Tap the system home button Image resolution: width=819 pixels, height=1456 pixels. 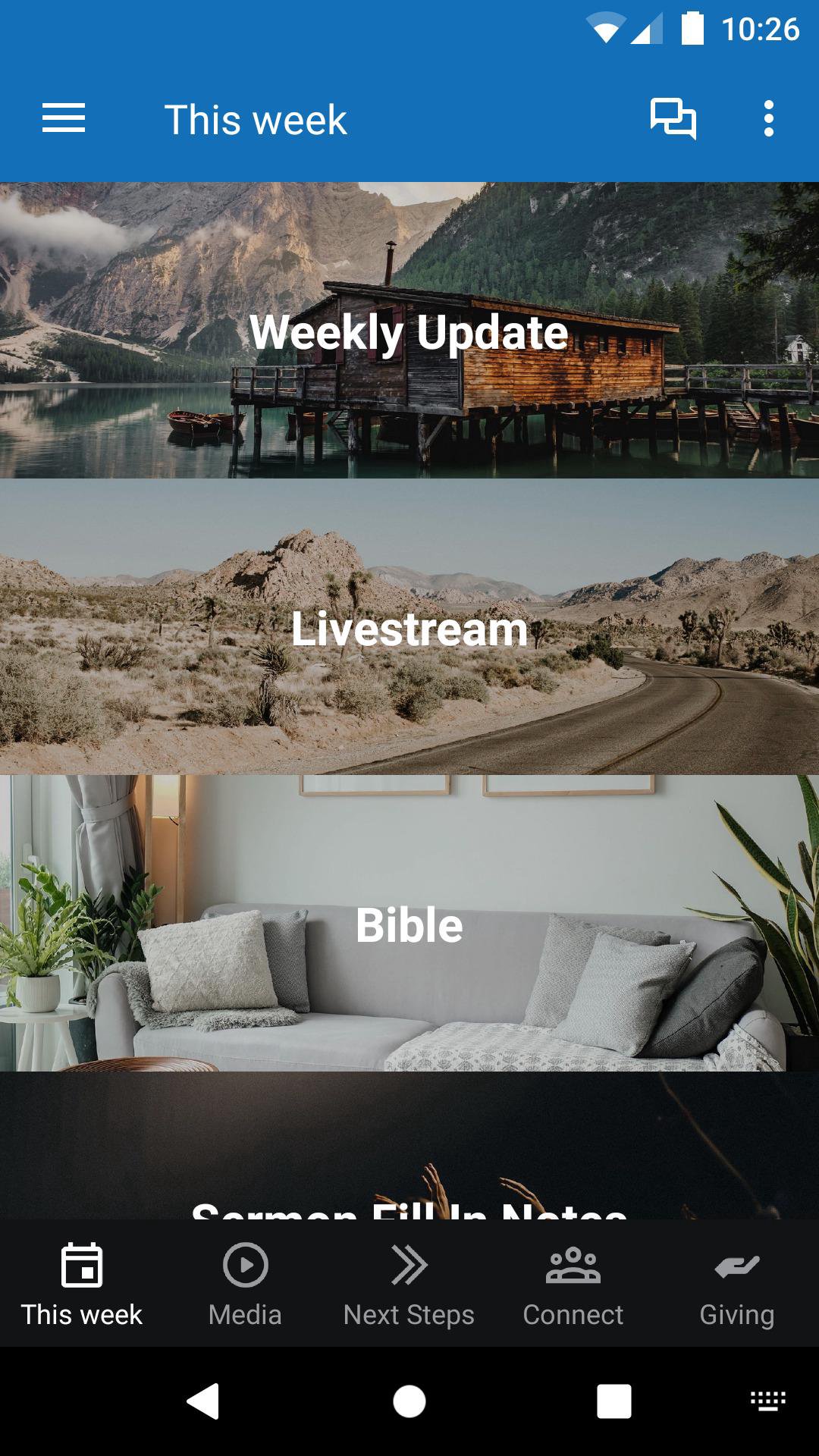(x=409, y=1401)
